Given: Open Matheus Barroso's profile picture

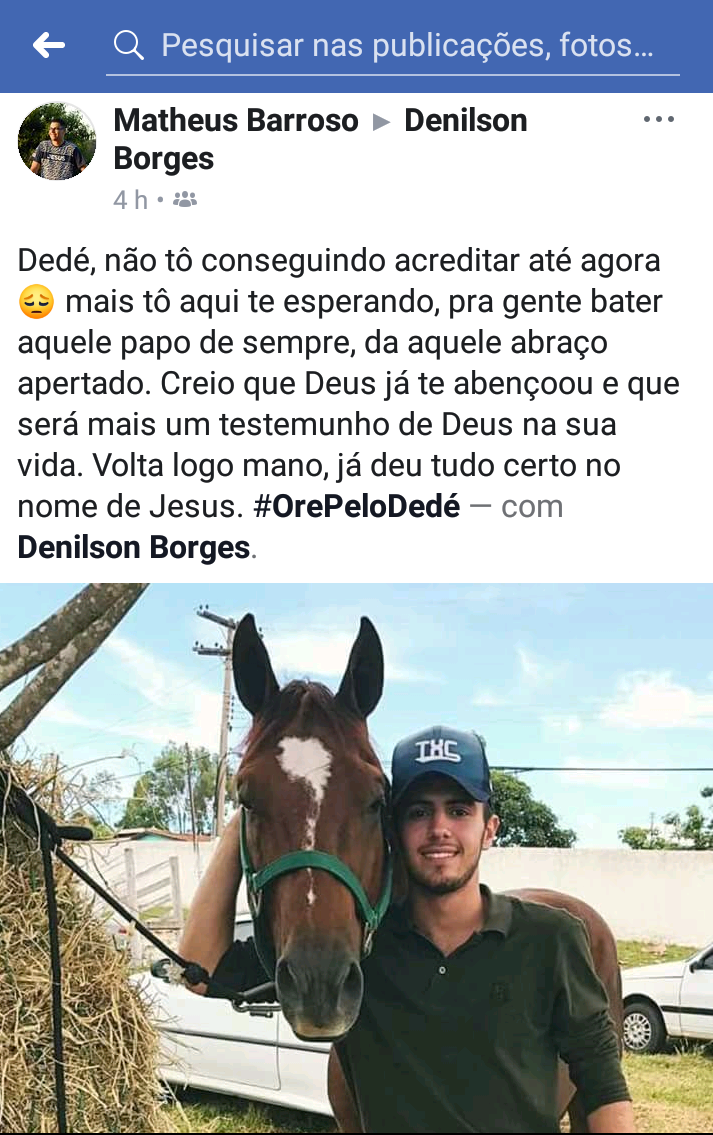Looking at the screenshot, I should coord(57,141).
